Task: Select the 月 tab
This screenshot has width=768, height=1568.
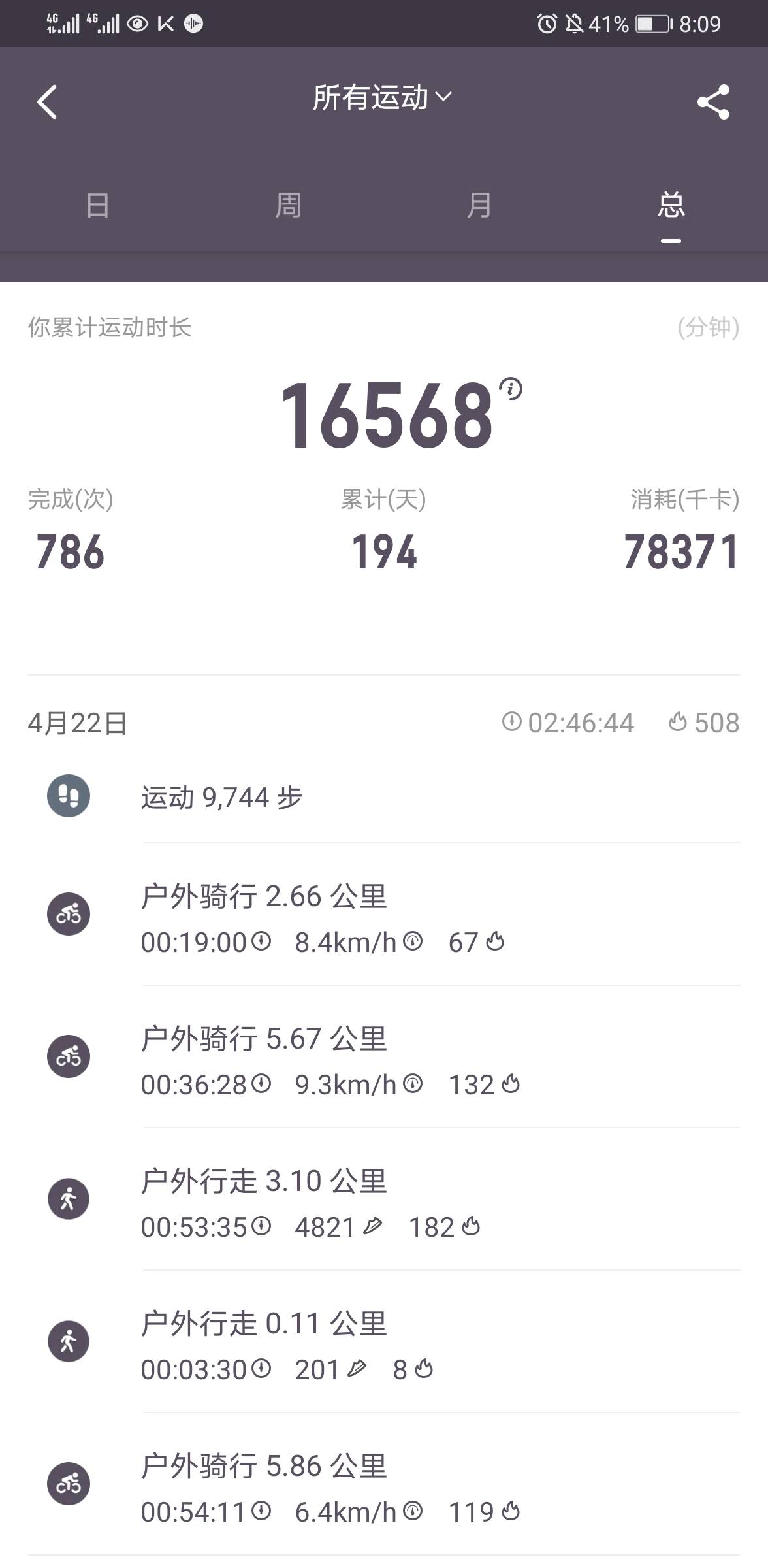Action: click(479, 206)
